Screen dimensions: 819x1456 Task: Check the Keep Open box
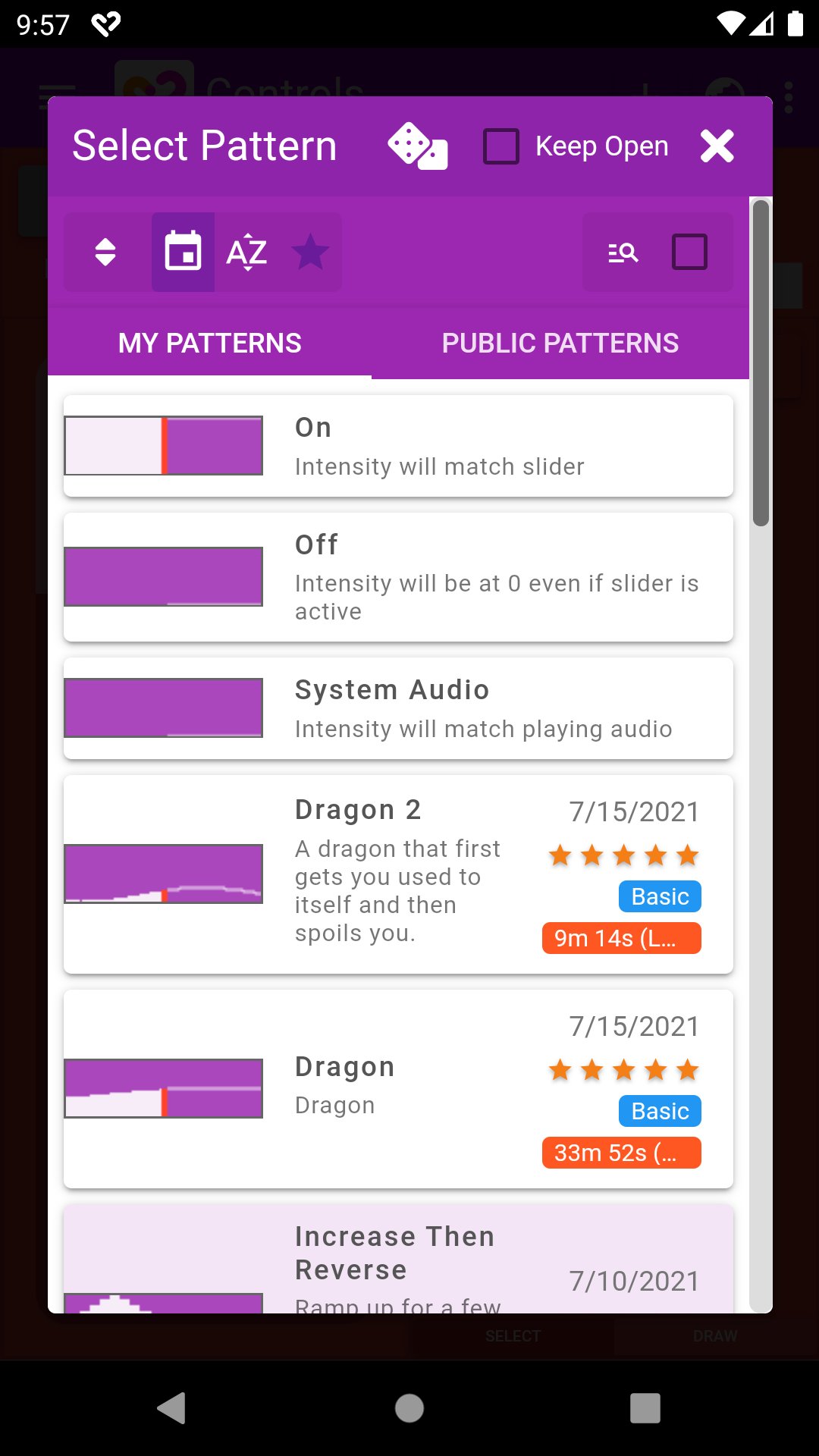pos(501,146)
